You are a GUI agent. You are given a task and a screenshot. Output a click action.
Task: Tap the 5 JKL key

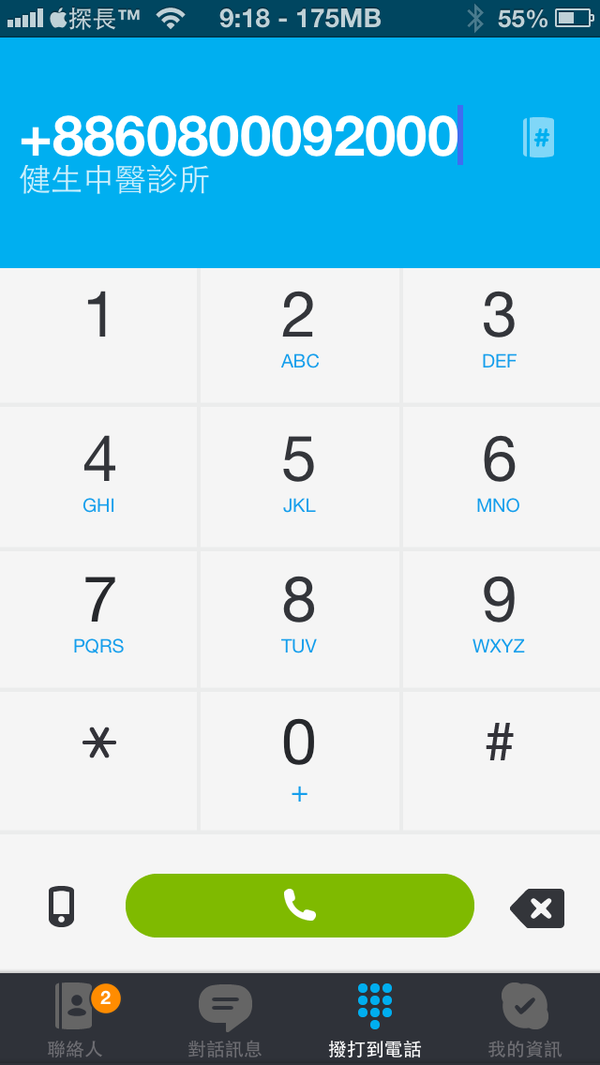[x=299, y=476]
